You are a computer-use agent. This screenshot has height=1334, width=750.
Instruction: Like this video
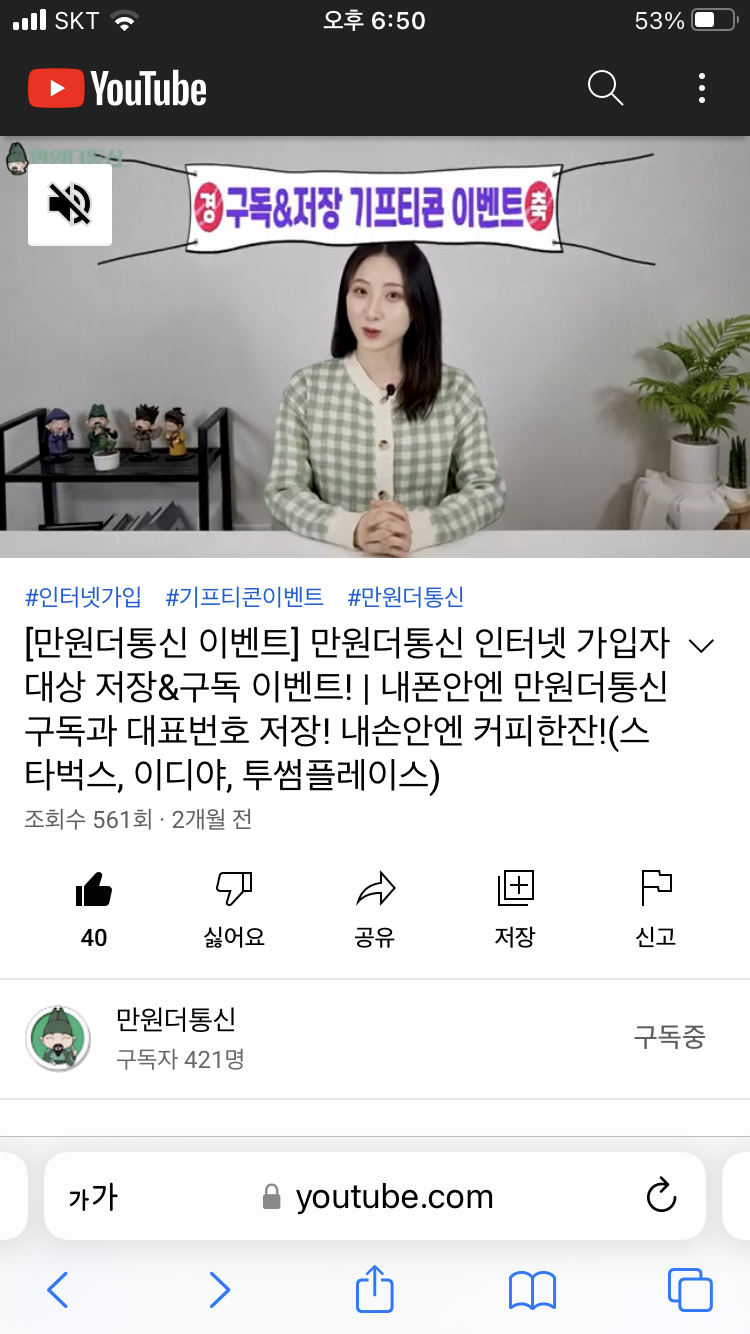tap(94, 889)
